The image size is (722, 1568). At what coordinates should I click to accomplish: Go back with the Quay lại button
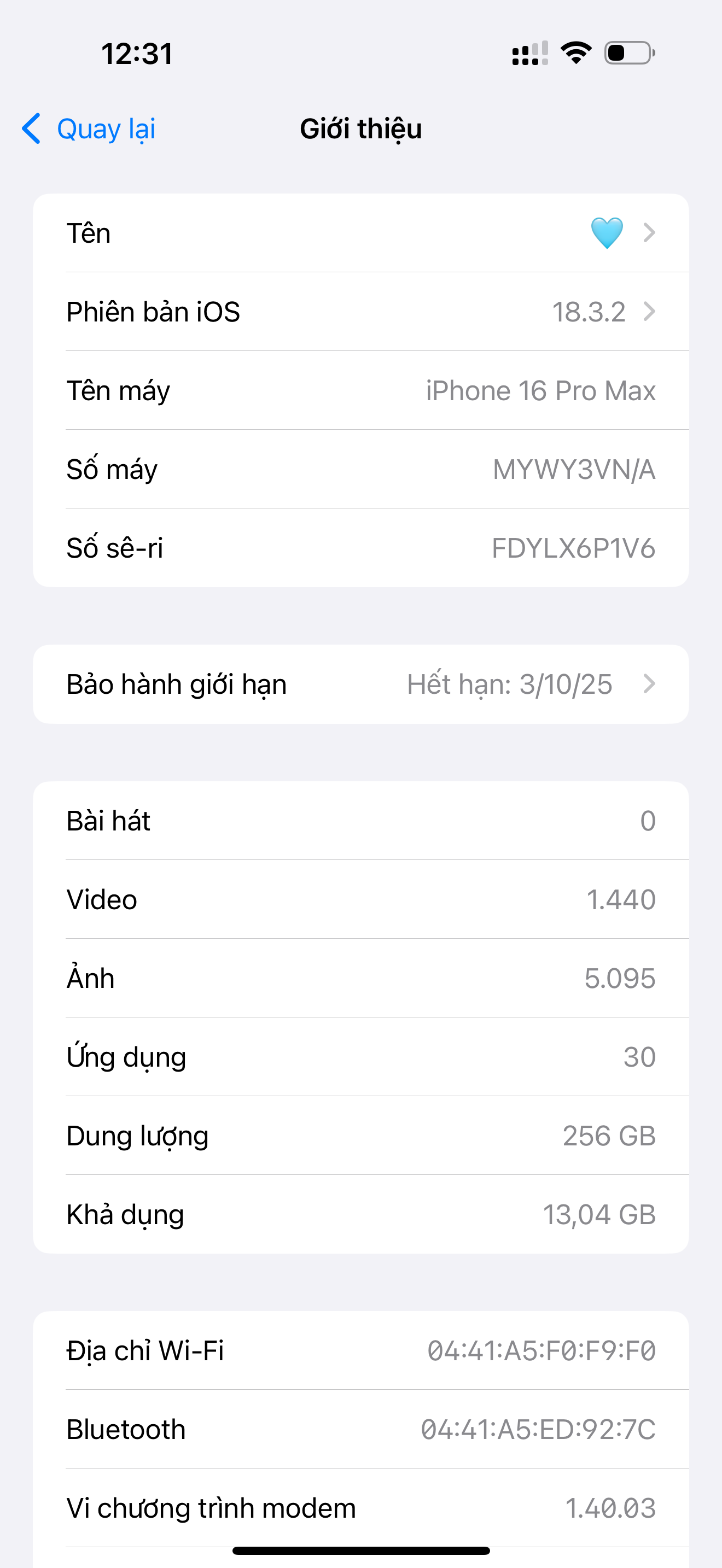point(90,128)
